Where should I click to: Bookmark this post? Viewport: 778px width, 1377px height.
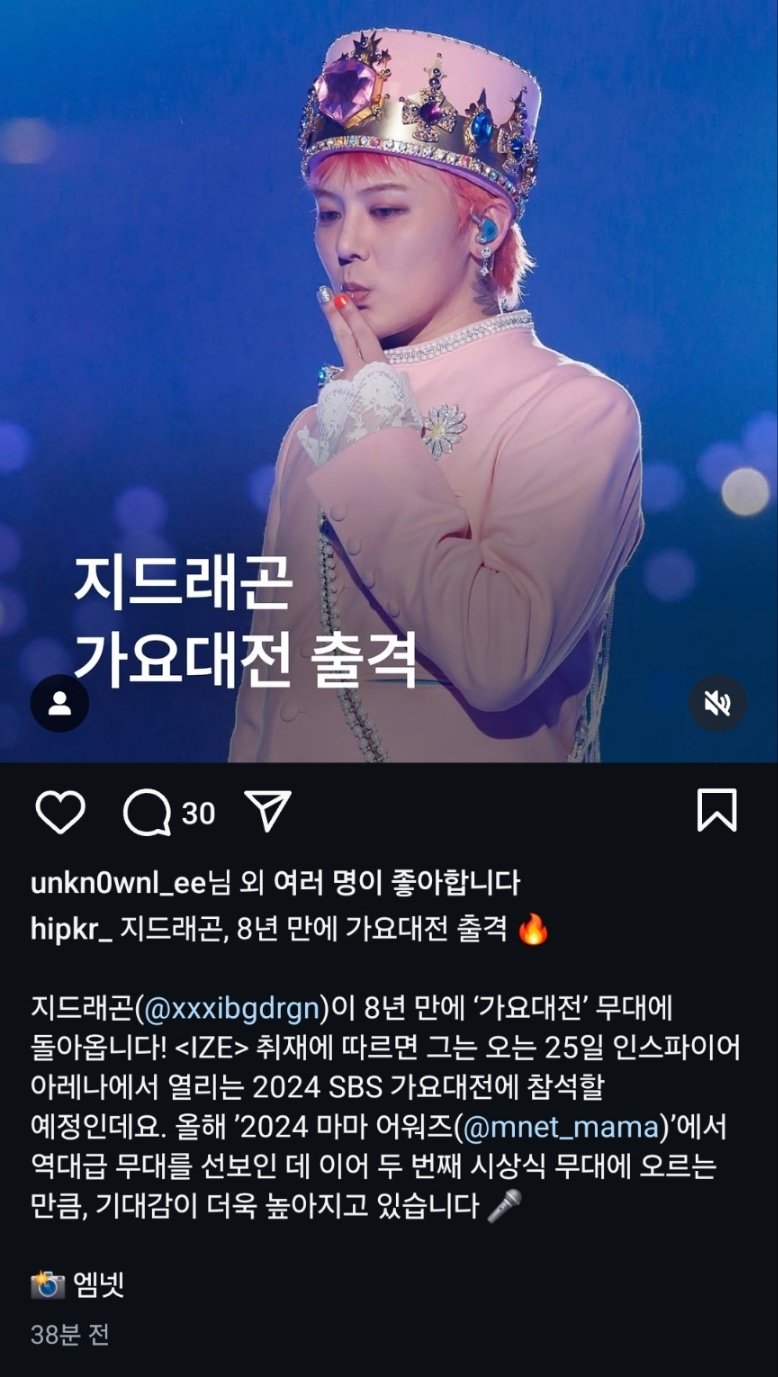(x=716, y=811)
